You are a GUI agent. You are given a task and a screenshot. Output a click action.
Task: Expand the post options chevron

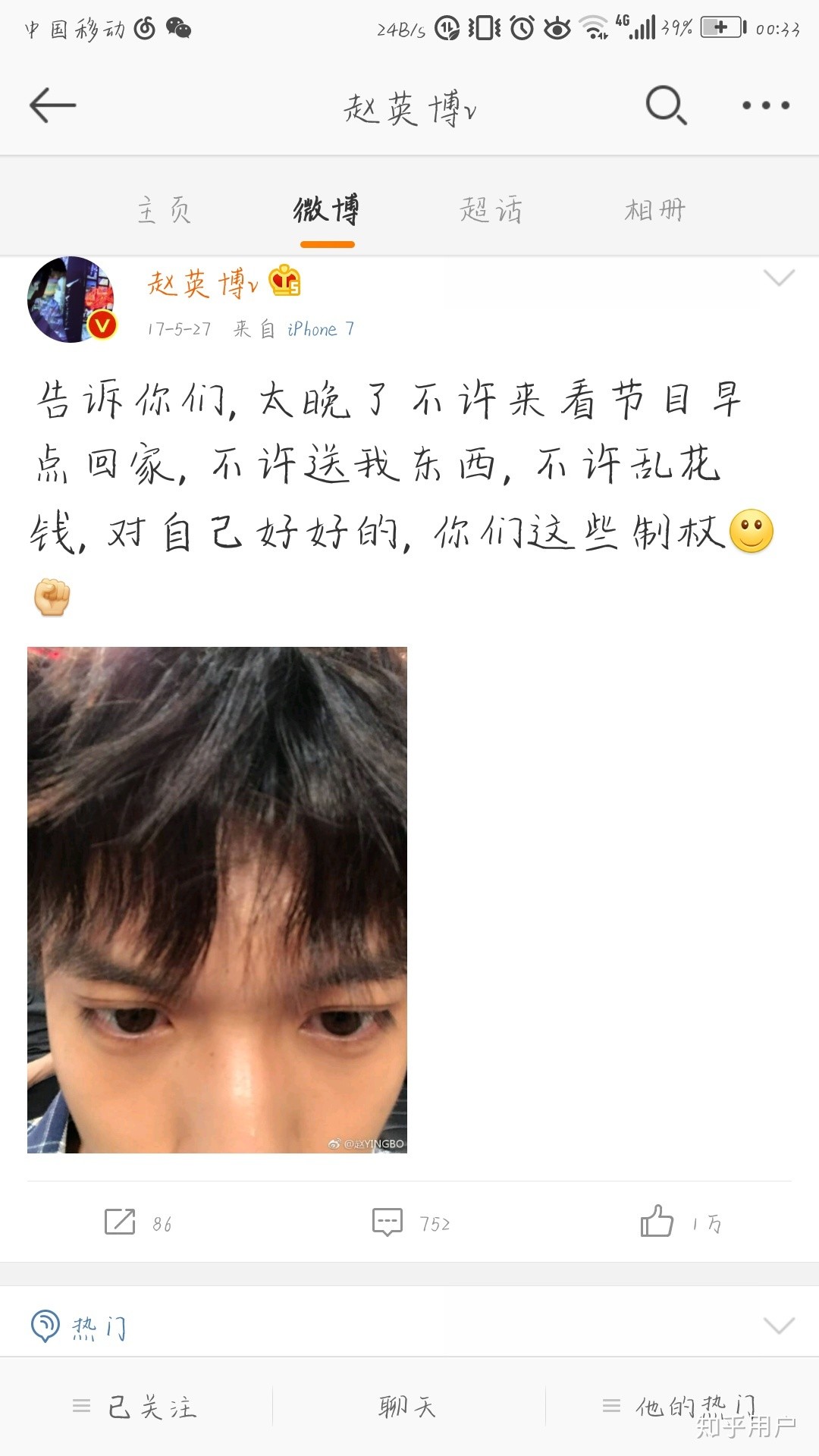tap(779, 278)
